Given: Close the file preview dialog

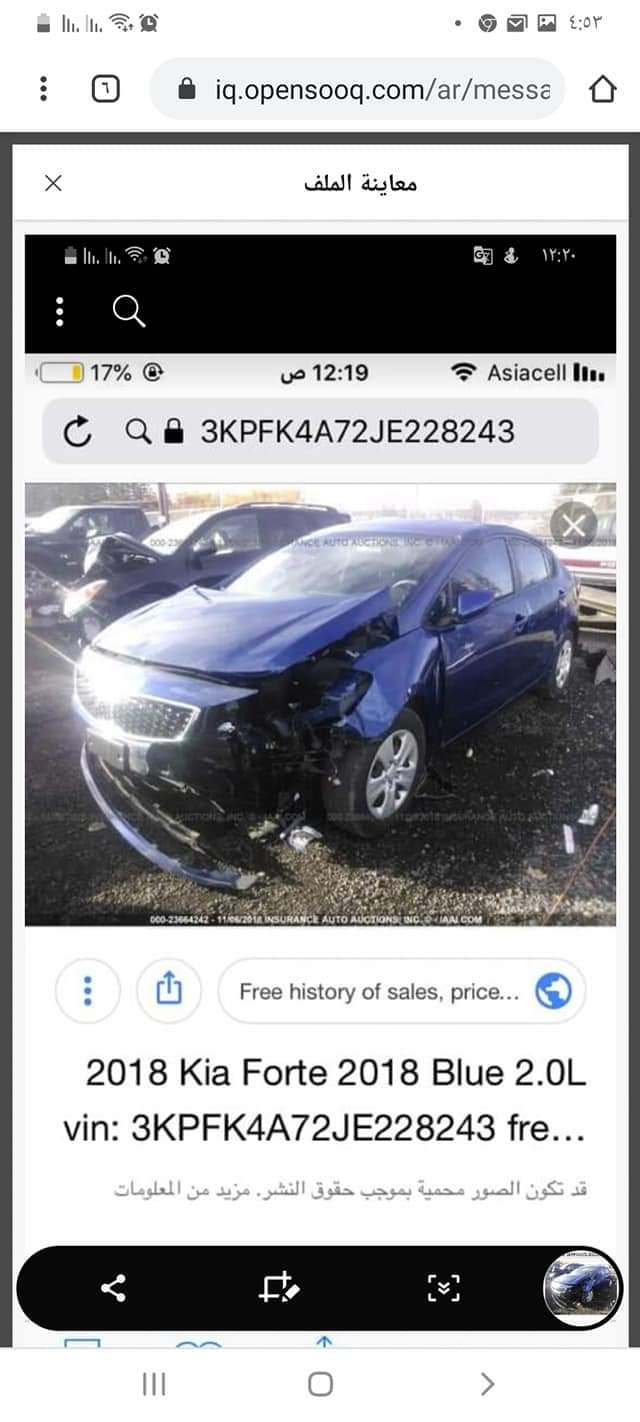Looking at the screenshot, I should pyautogui.click(x=53, y=182).
